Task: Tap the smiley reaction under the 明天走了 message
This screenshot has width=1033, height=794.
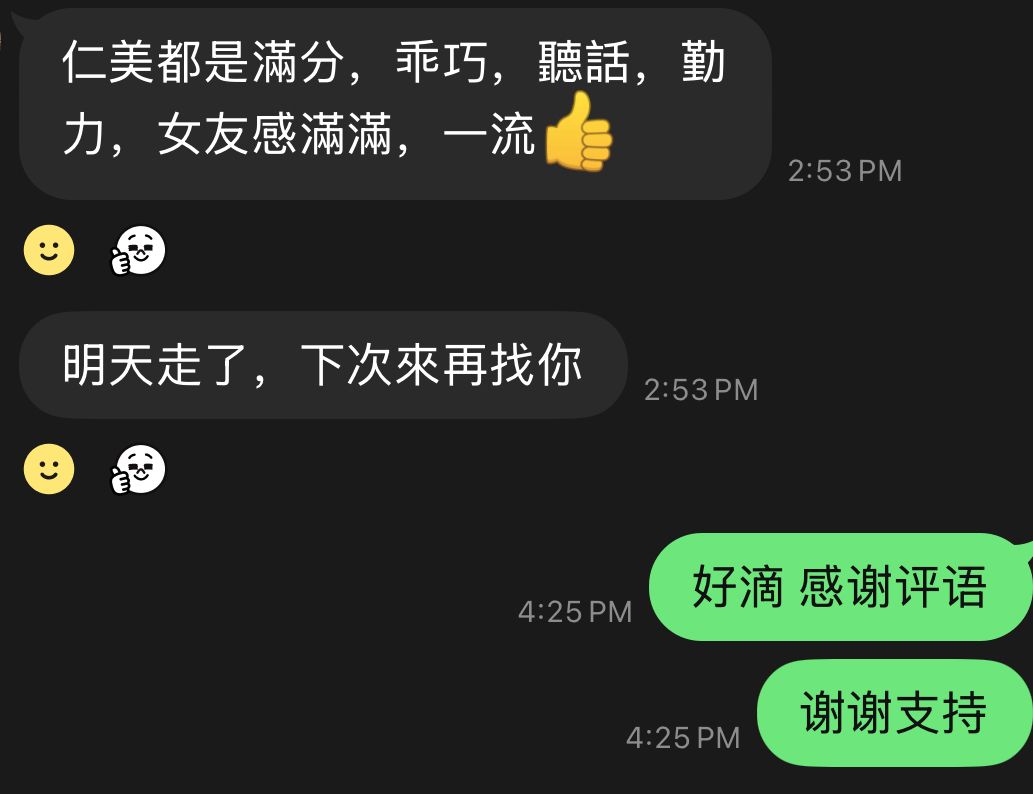Action: point(49,469)
